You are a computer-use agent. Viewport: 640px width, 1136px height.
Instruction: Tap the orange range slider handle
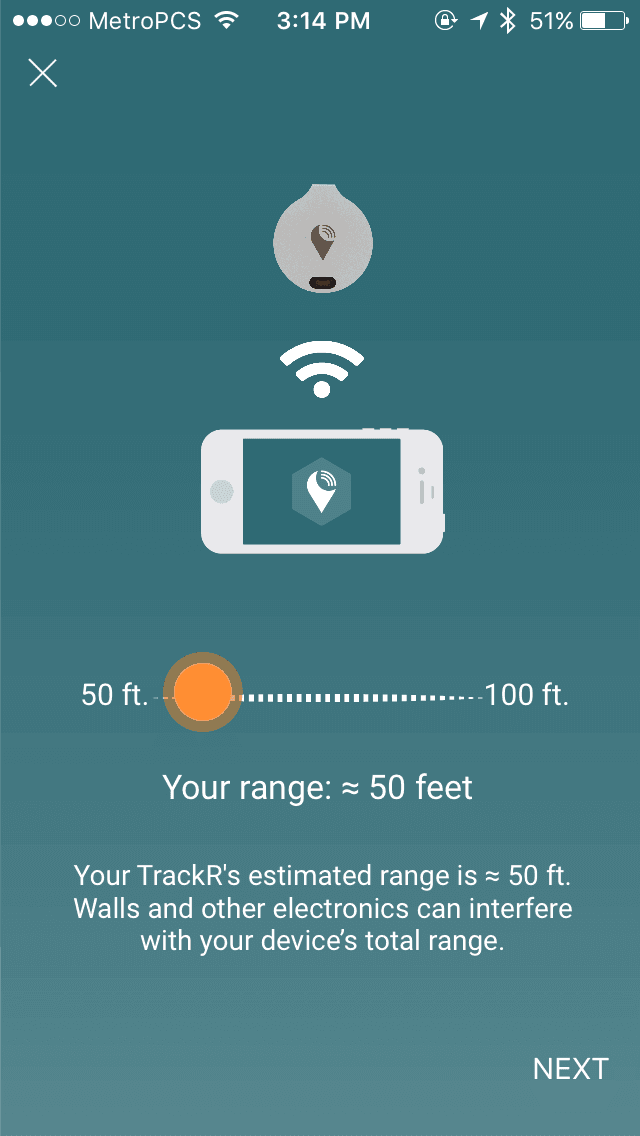[202, 691]
